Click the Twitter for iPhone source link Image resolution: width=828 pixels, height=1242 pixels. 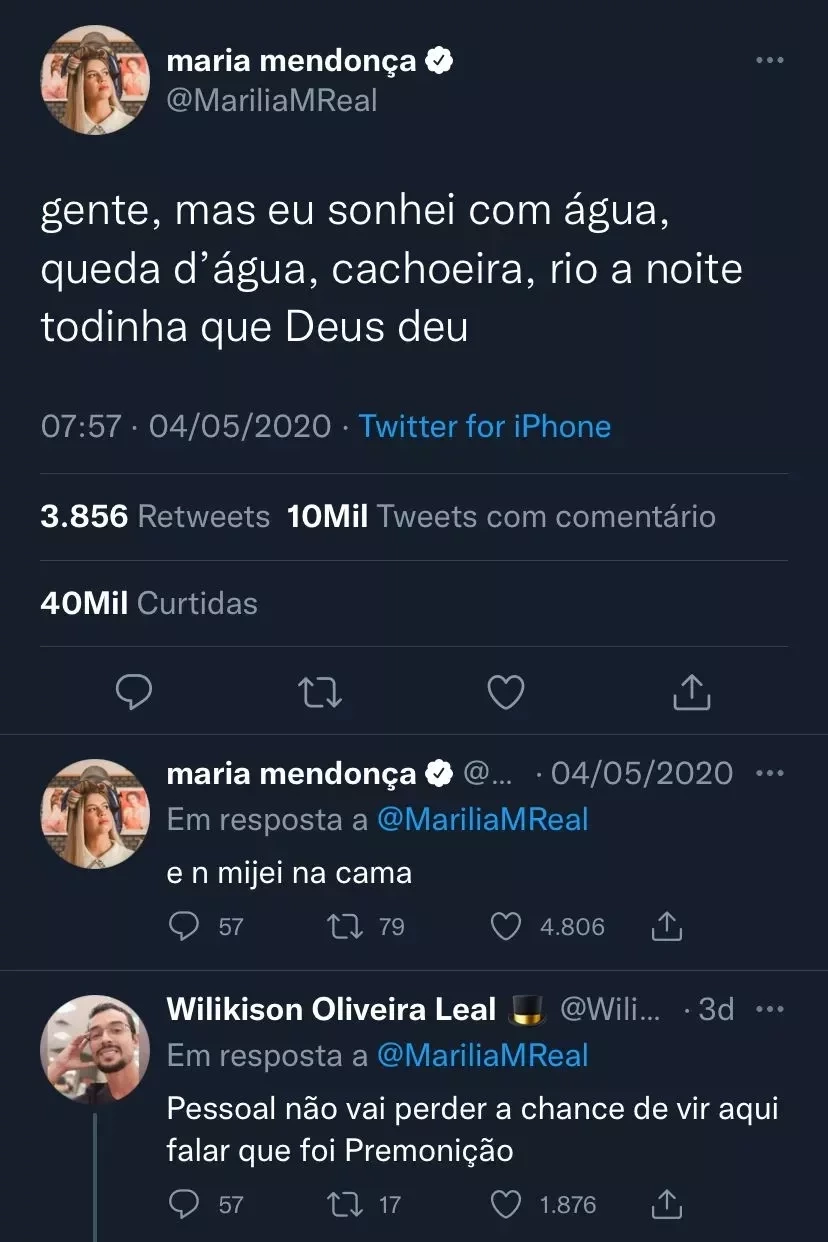[485, 426]
